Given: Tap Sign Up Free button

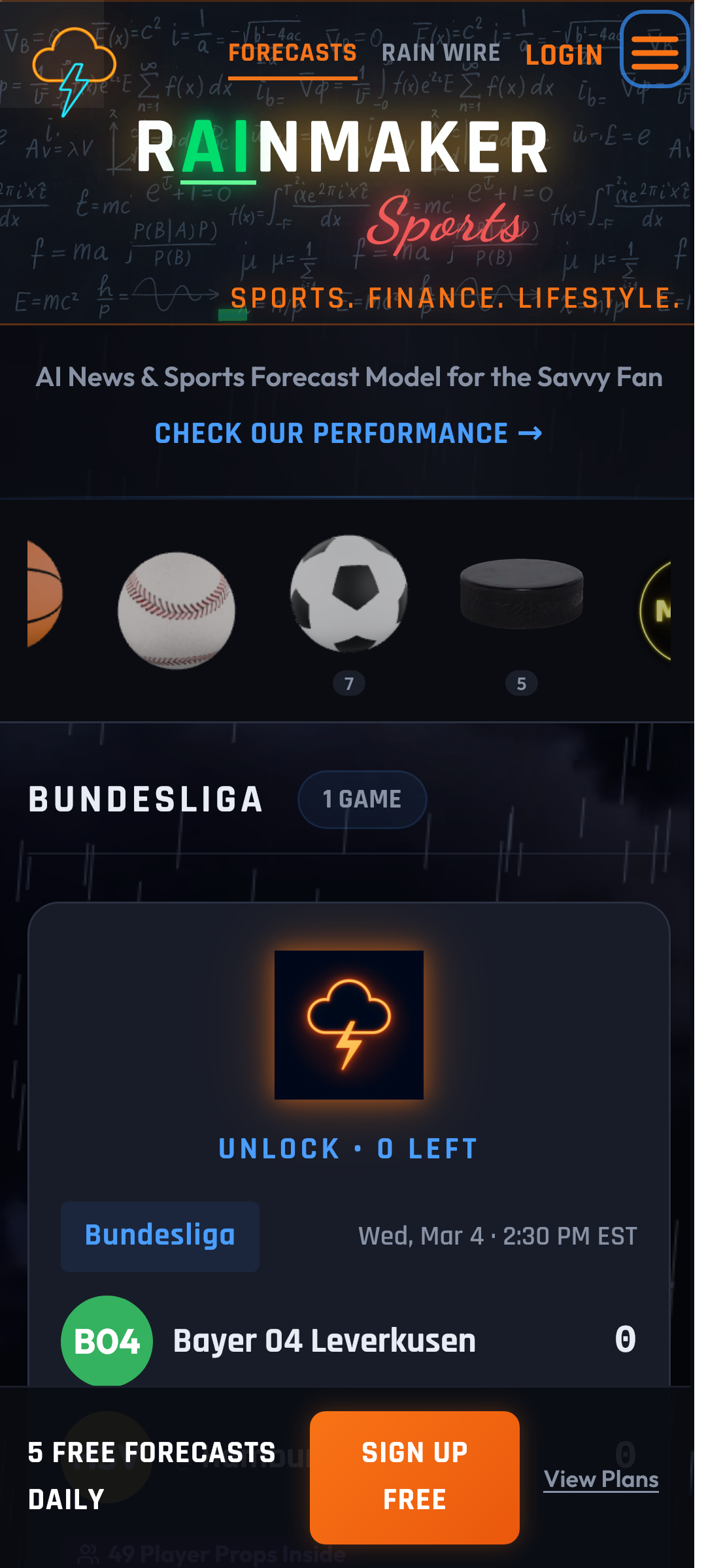Looking at the screenshot, I should [414, 1477].
